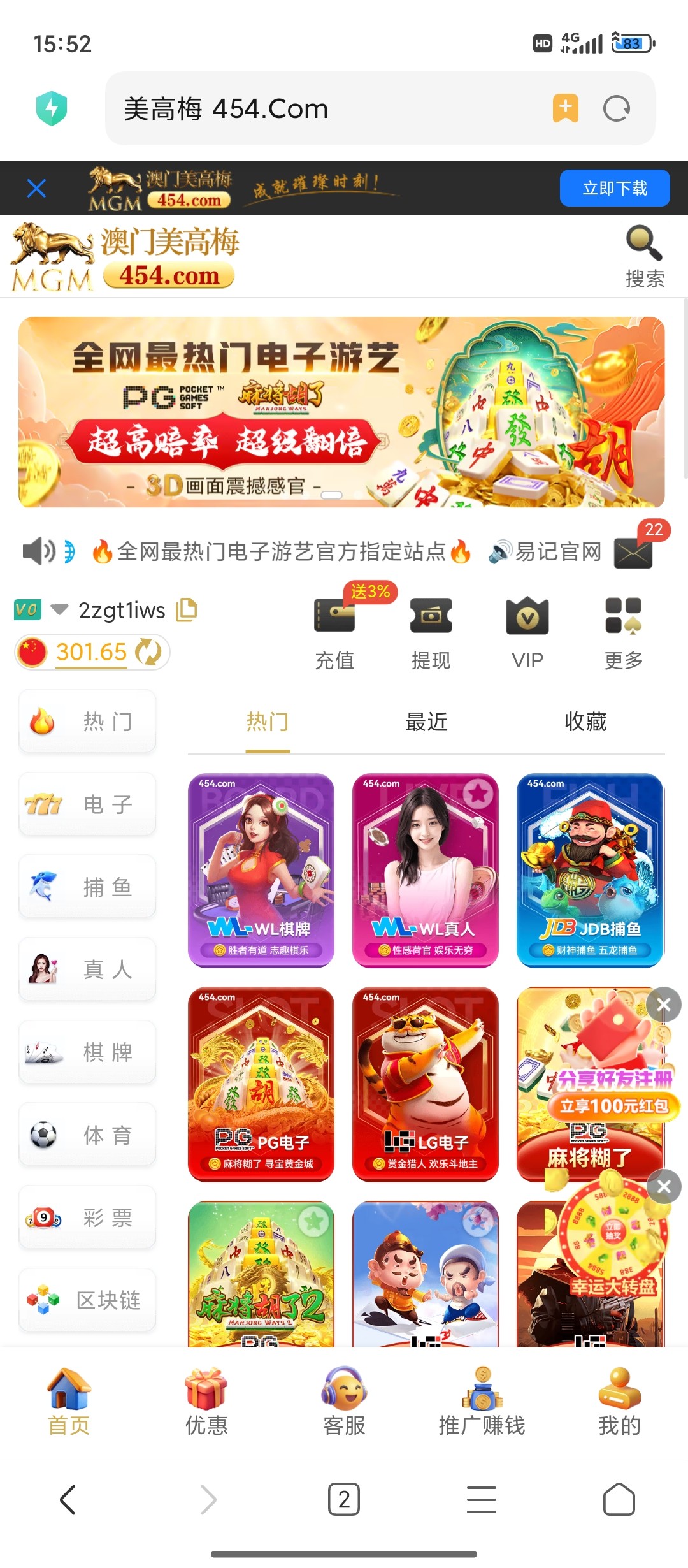Open the 搜索 search icon
The height and width of the screenshot is (1568, 688).
644,256
